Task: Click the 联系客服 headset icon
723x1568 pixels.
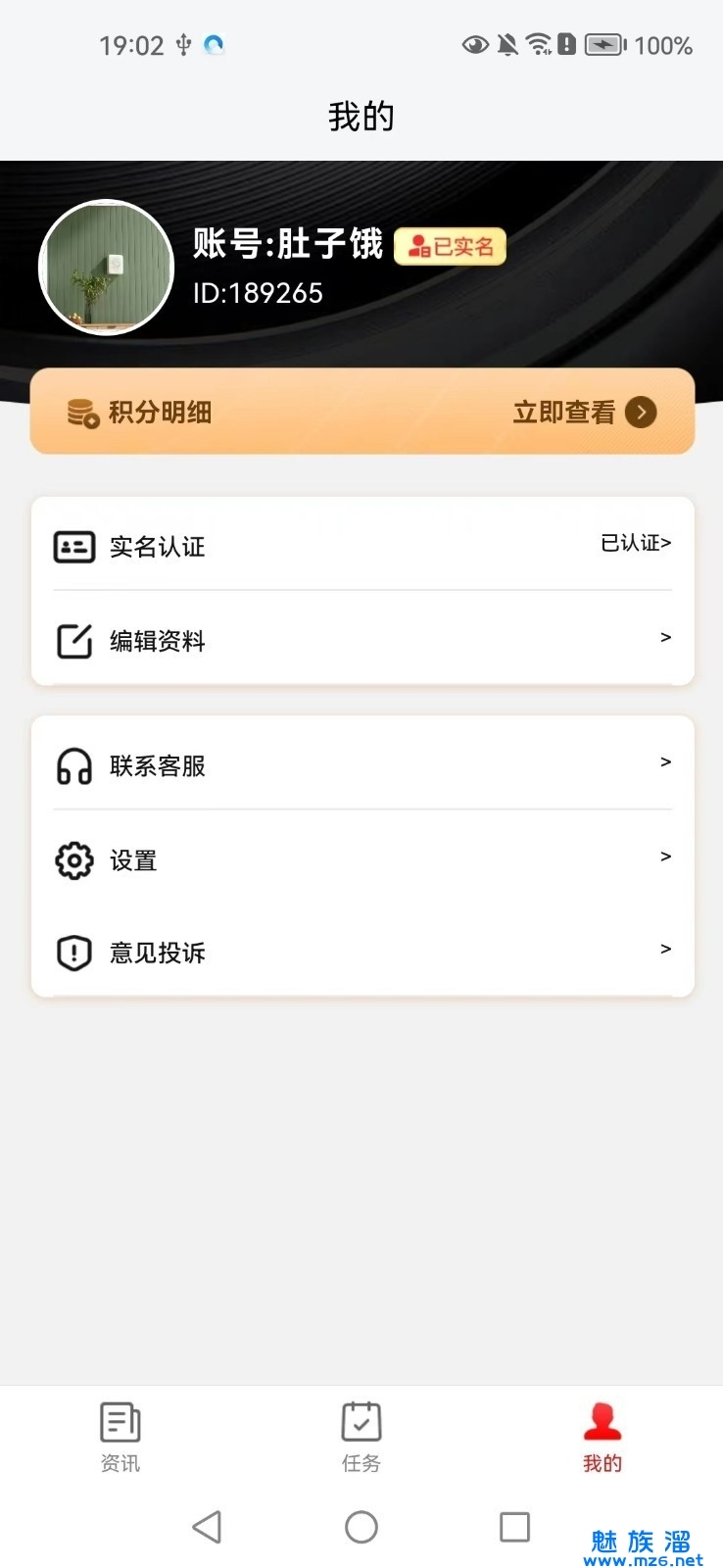Action: pos(73,766)
